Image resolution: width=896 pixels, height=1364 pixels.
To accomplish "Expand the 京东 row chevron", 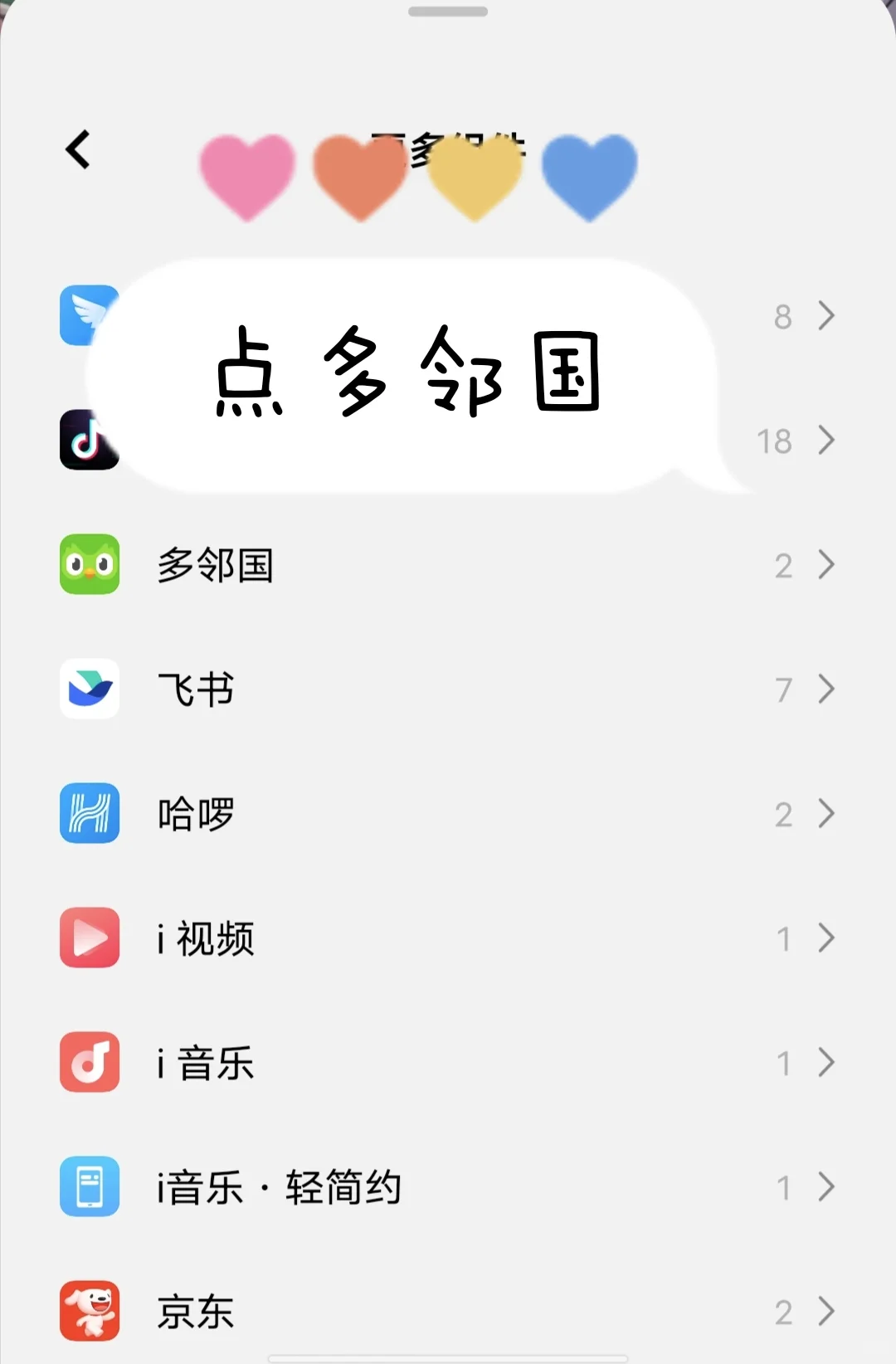I will [x=825, y=1312].
